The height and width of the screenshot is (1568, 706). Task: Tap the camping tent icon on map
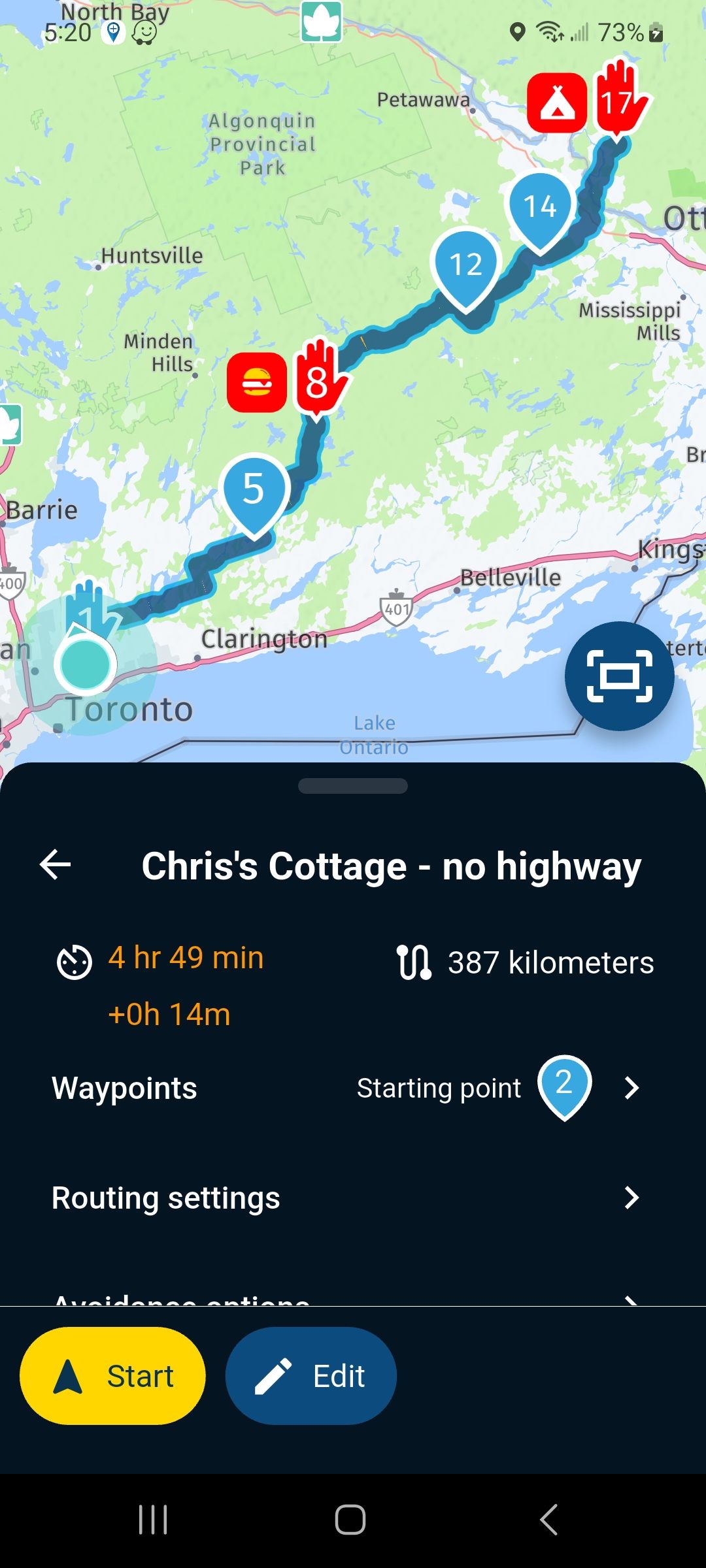point(557,103)
